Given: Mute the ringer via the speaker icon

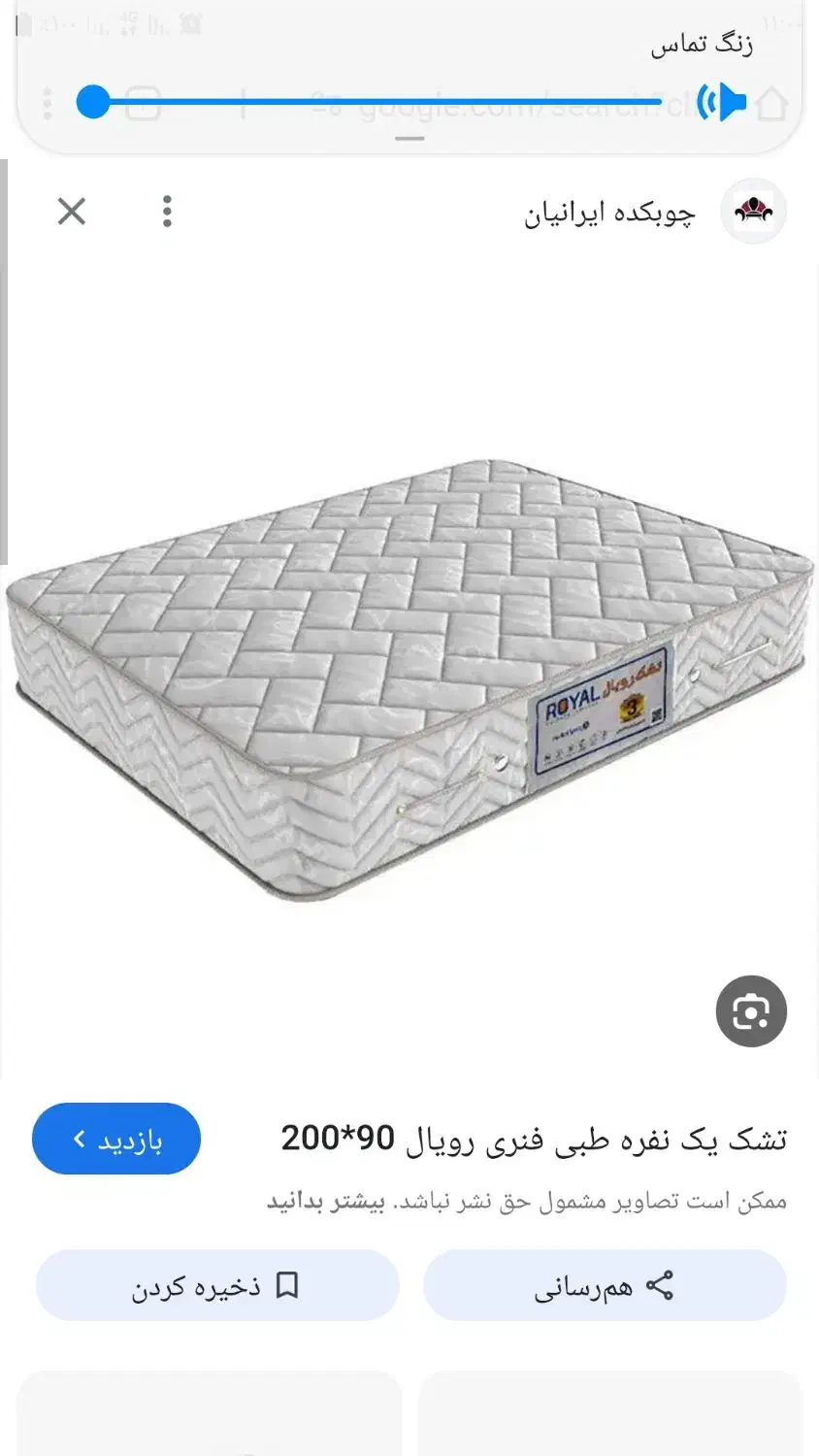Looking at the screenshot, I should point(723,102).
